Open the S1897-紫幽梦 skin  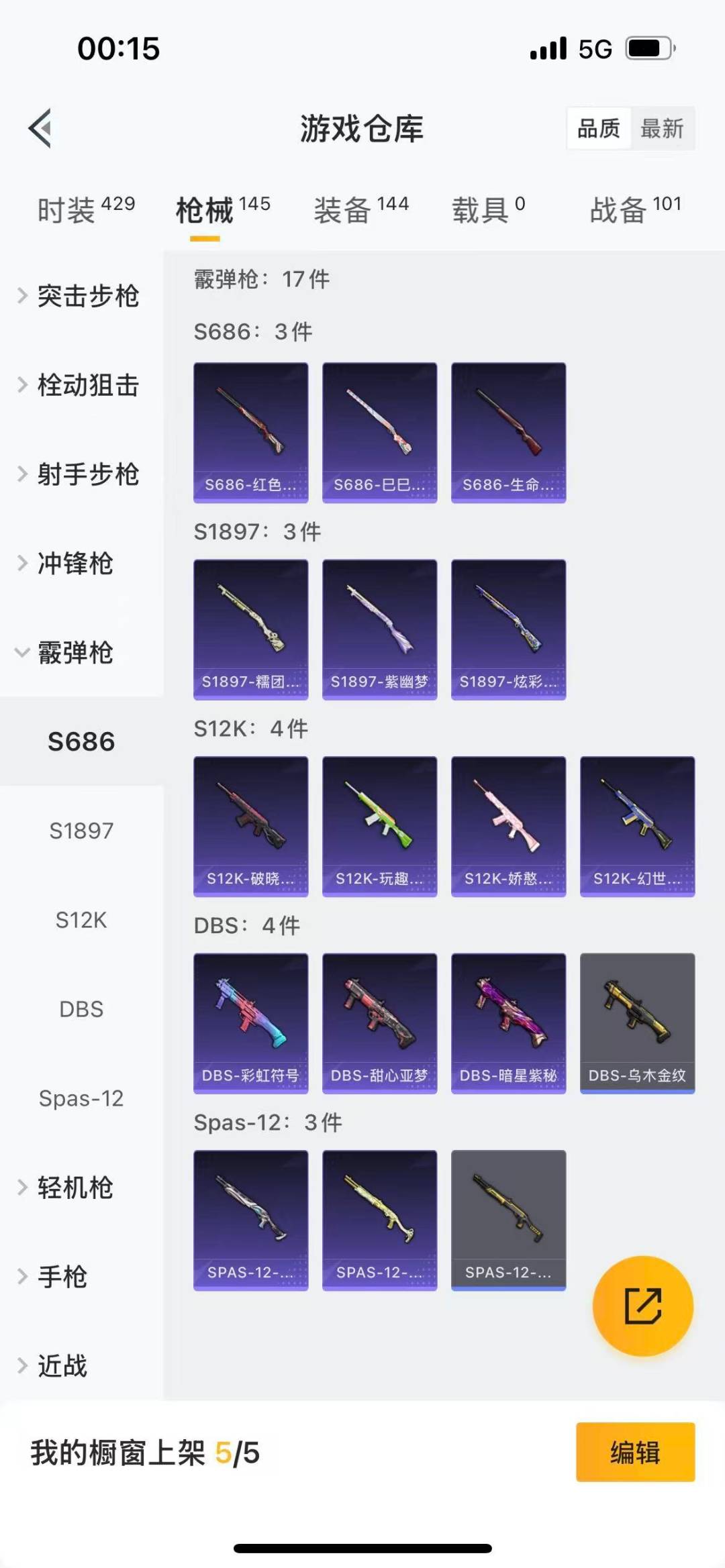point(379,629)
